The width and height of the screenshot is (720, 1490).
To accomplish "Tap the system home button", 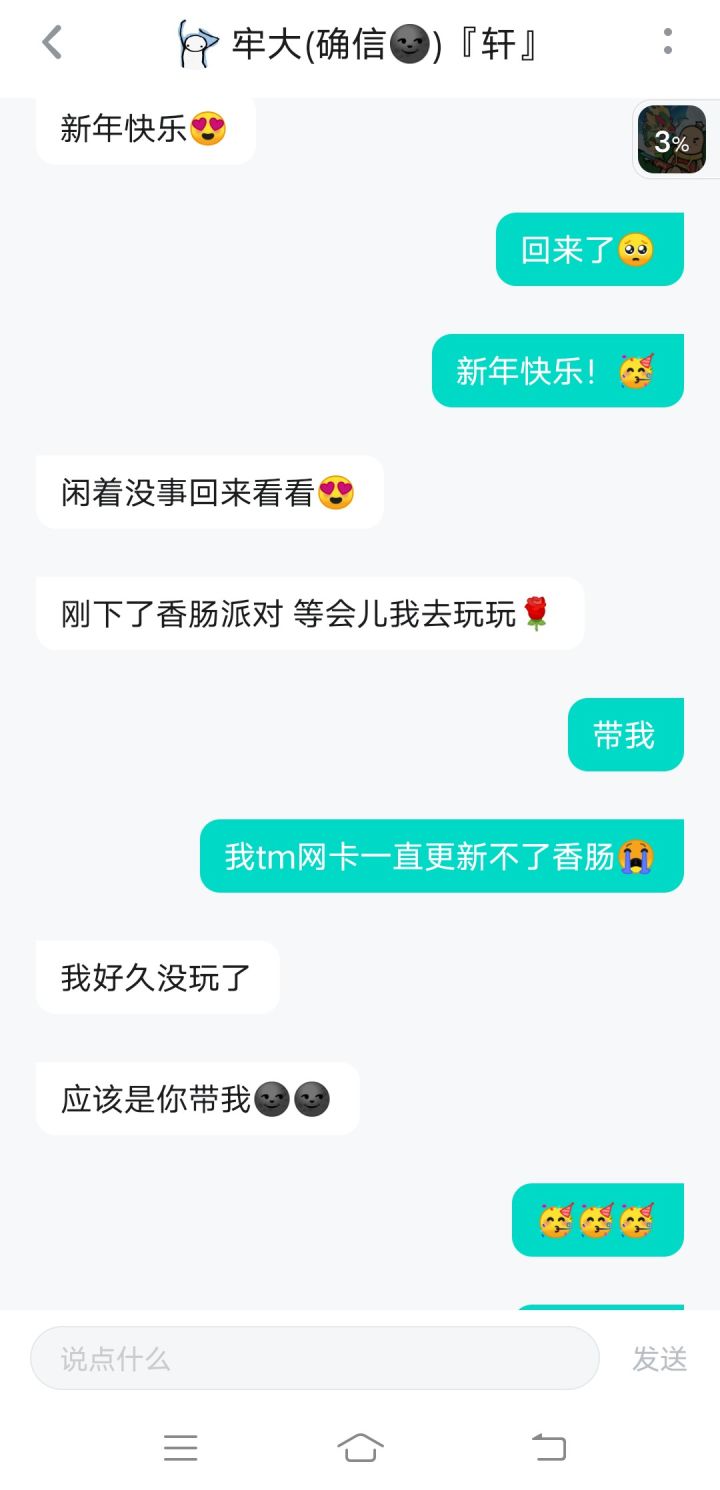I will click(x=360, y=1447).
